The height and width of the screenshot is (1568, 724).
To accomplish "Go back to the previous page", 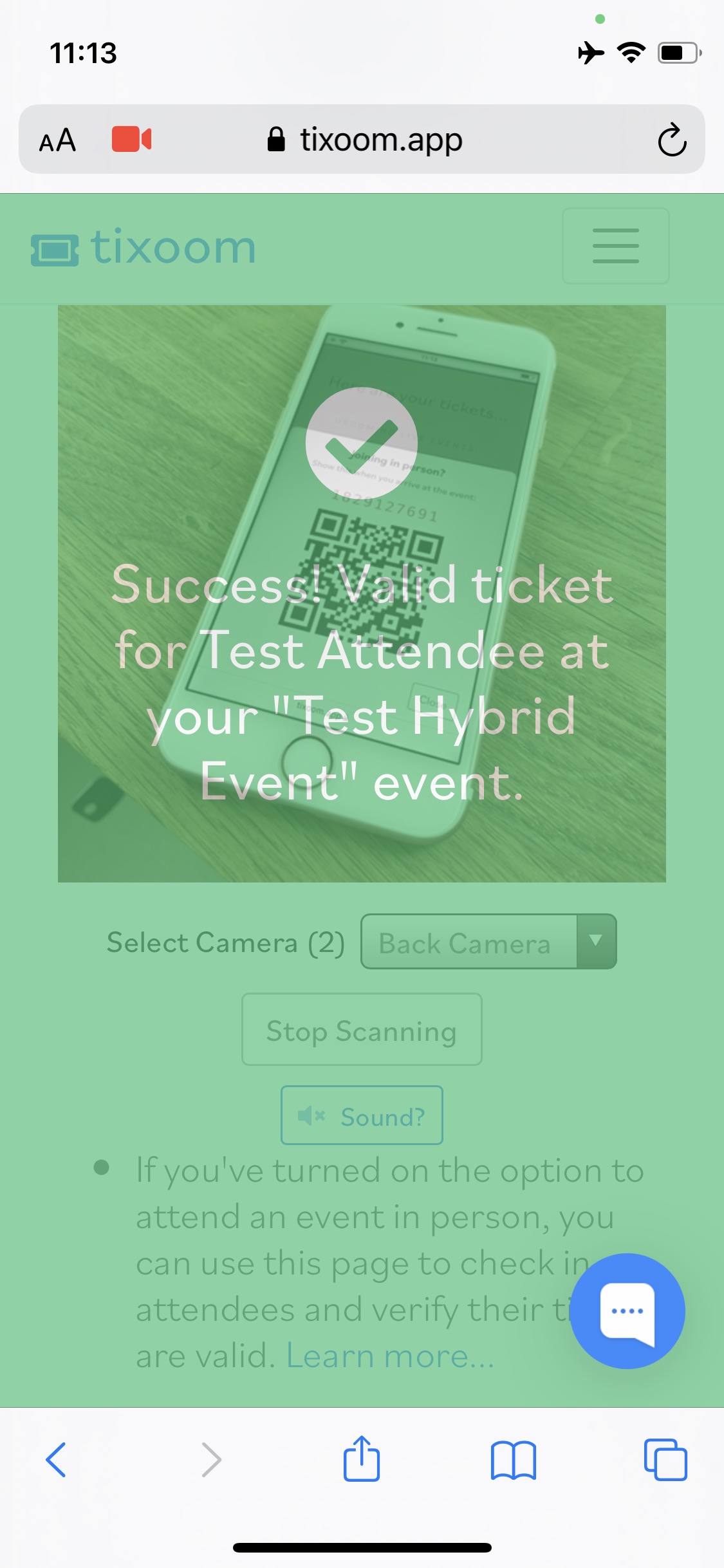I will click(56, 1459).
